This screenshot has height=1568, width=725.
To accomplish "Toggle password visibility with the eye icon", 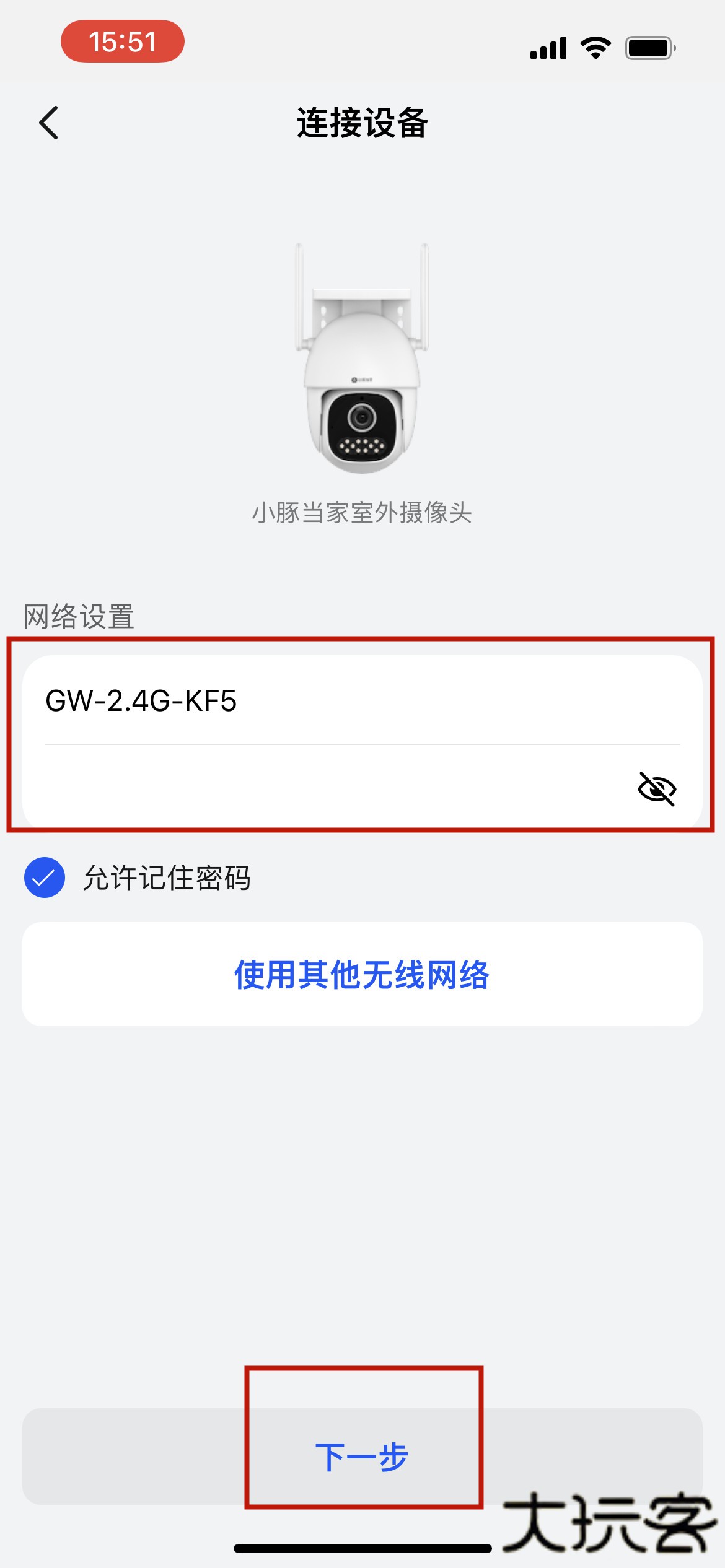I will point(656,789).
